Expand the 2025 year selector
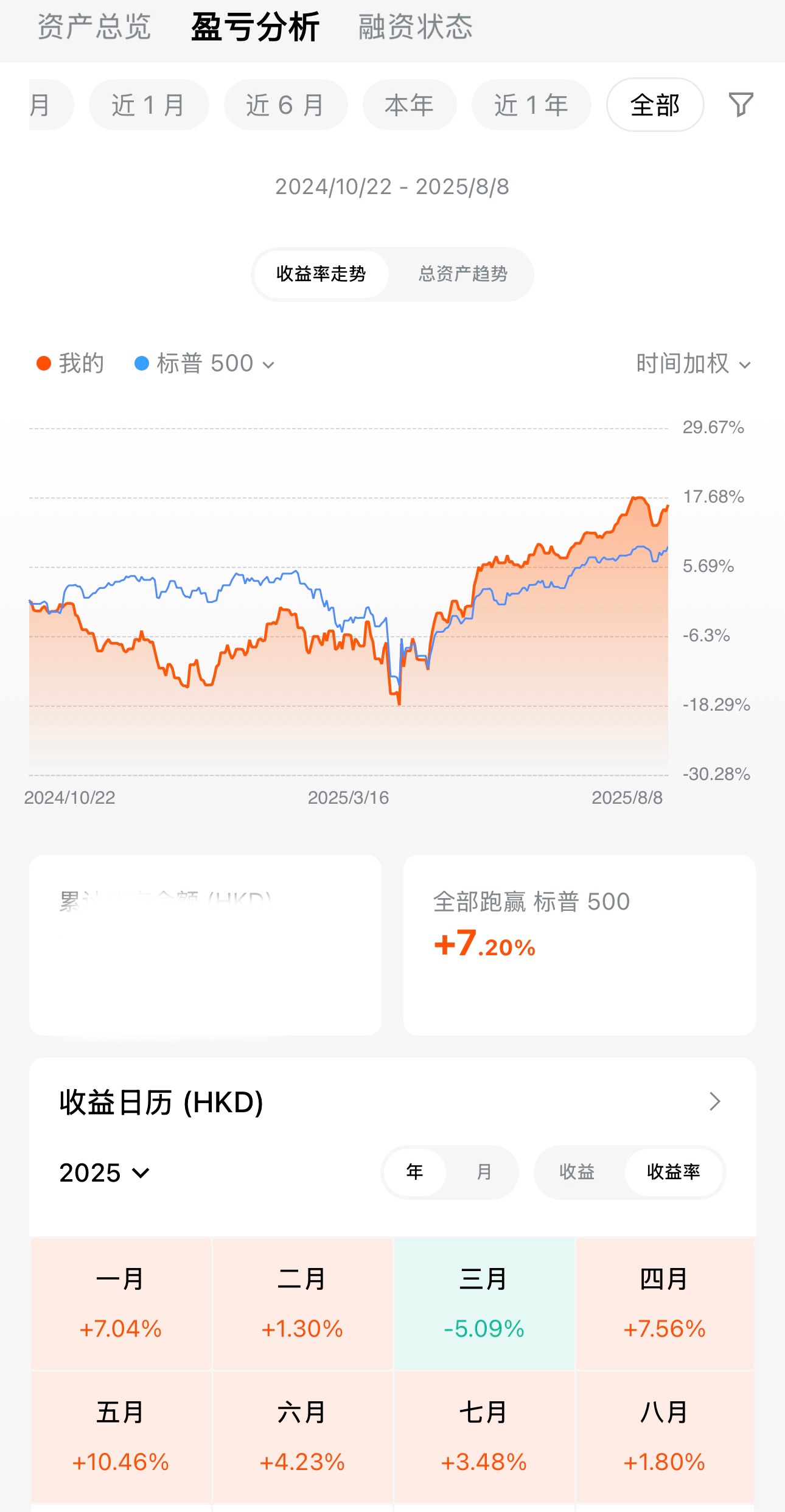 click(104, 1172)
